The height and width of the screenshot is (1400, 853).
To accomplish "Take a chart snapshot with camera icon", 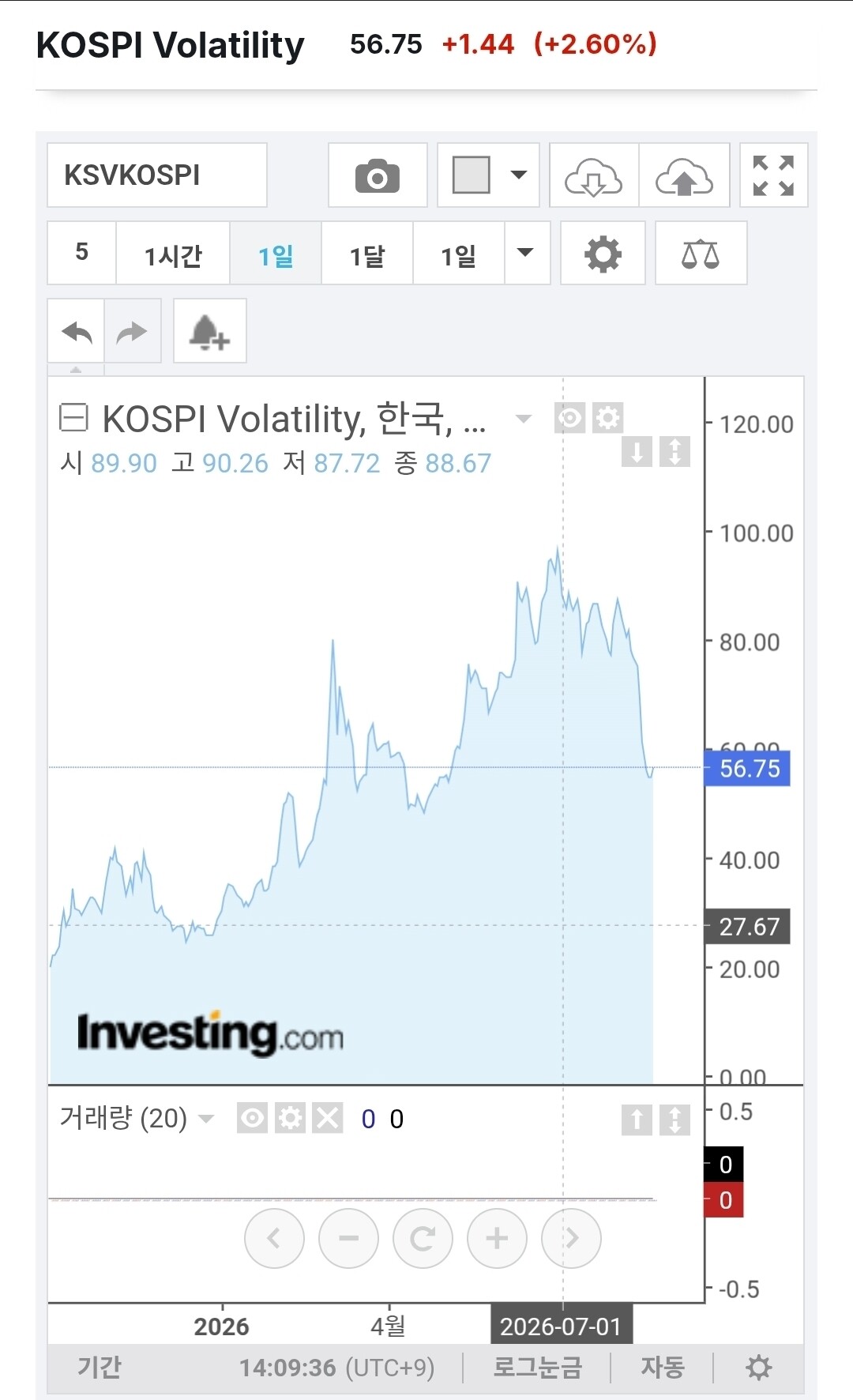I will (x=378, y=175).
